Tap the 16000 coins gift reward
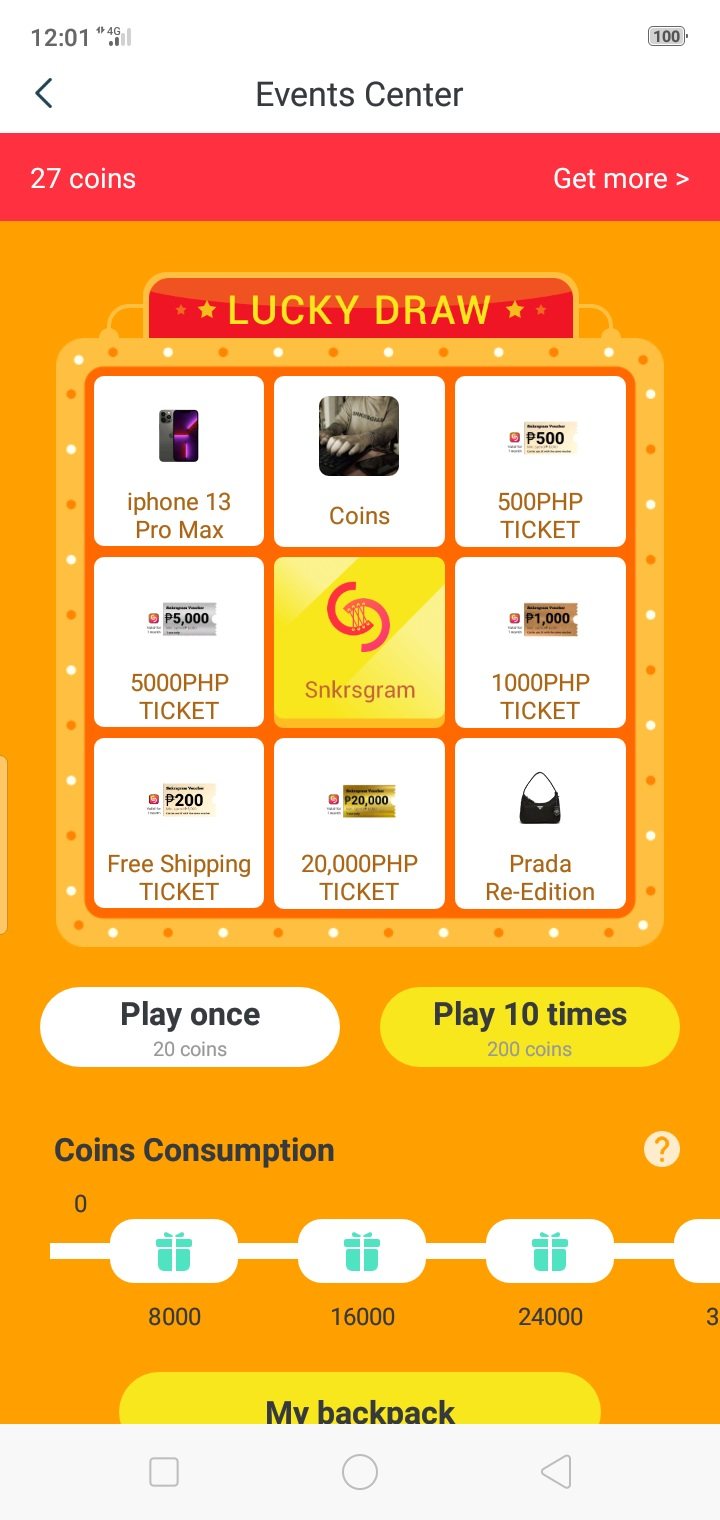 [362, 1251]
